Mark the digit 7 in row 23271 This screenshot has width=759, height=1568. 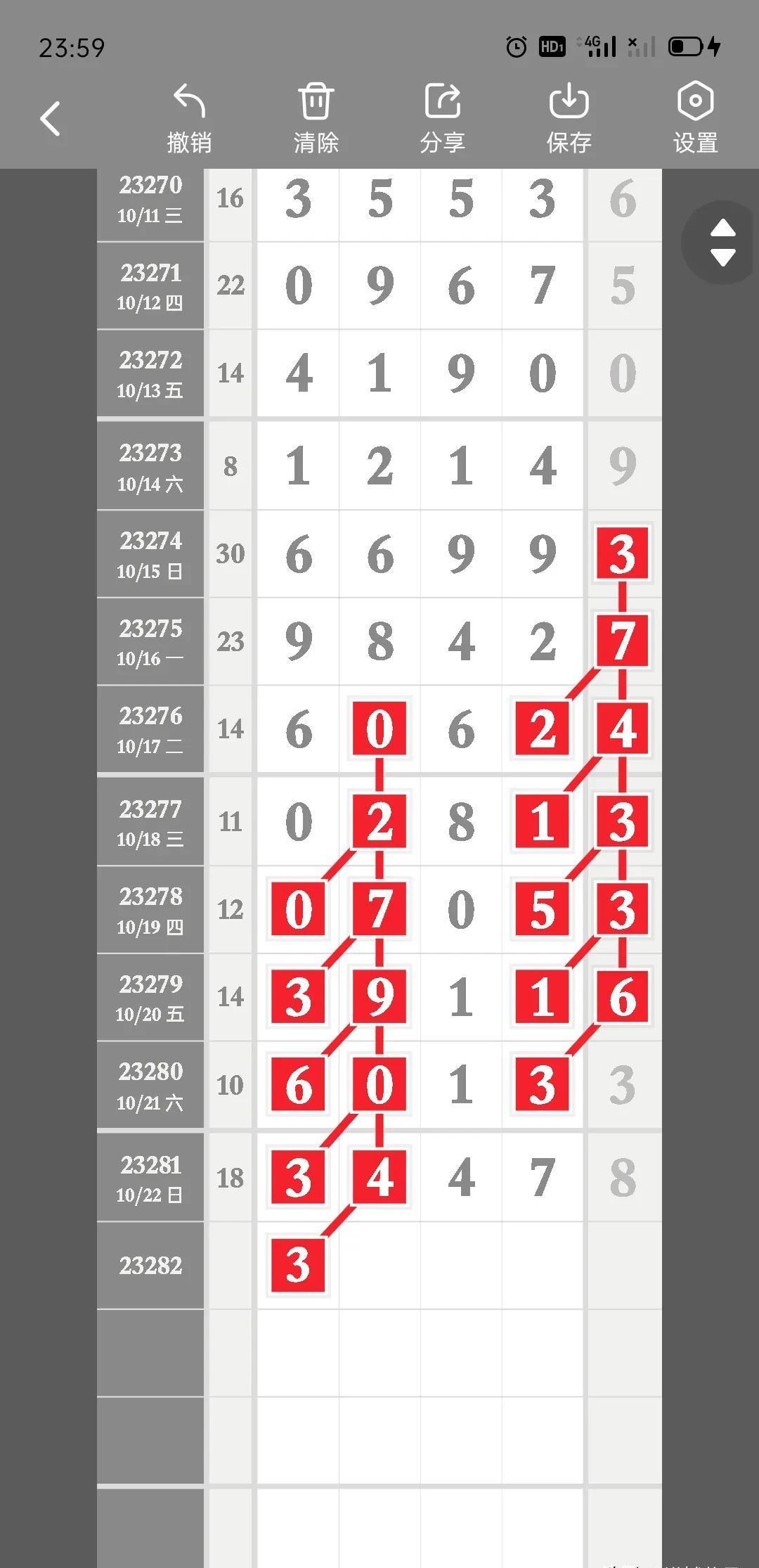click(x=542, y=286)
